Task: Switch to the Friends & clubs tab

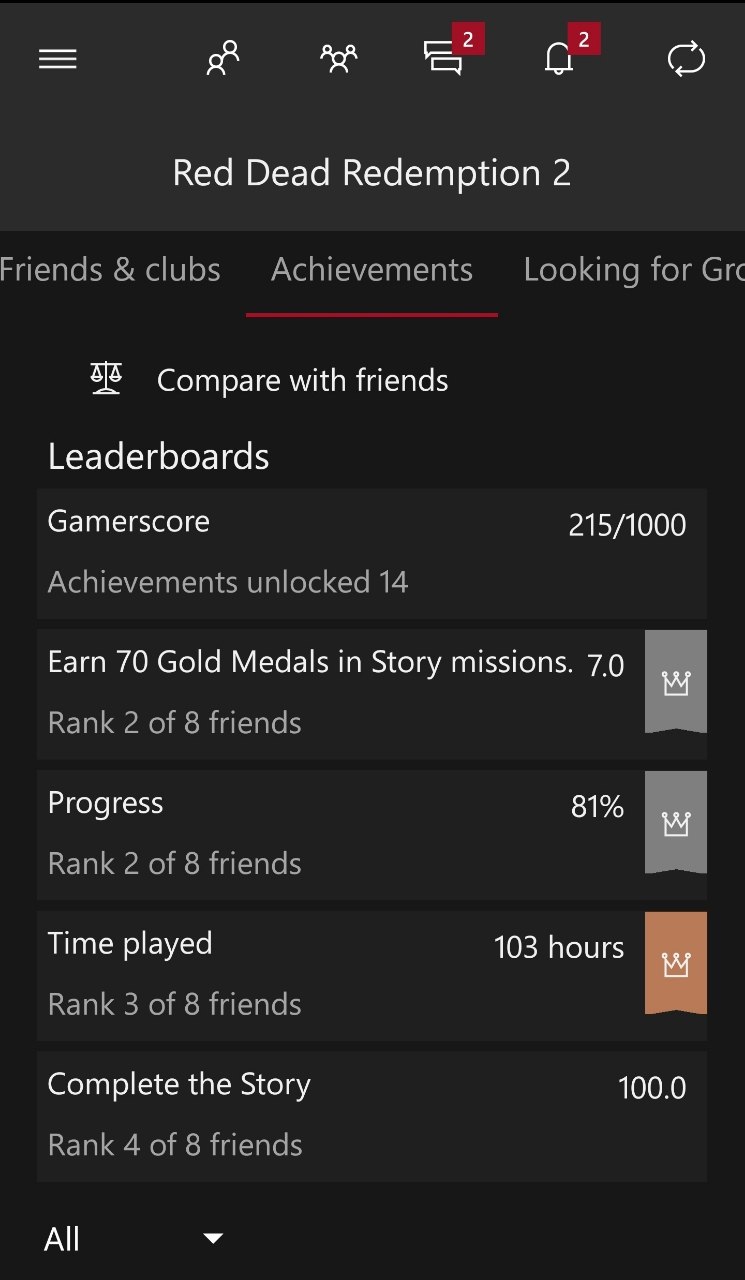Action: click(x=110, y=270)
